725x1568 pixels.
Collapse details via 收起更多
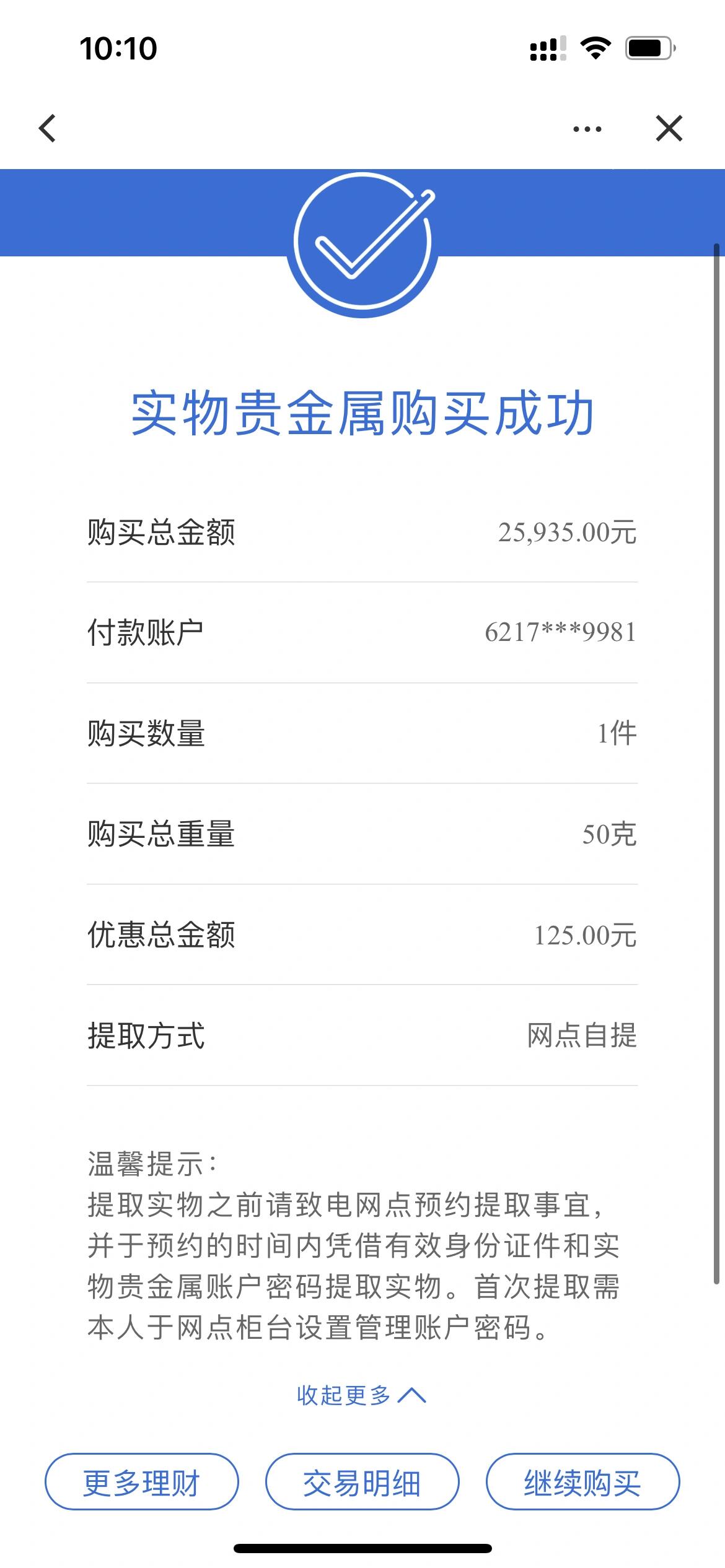[361, 1395]
